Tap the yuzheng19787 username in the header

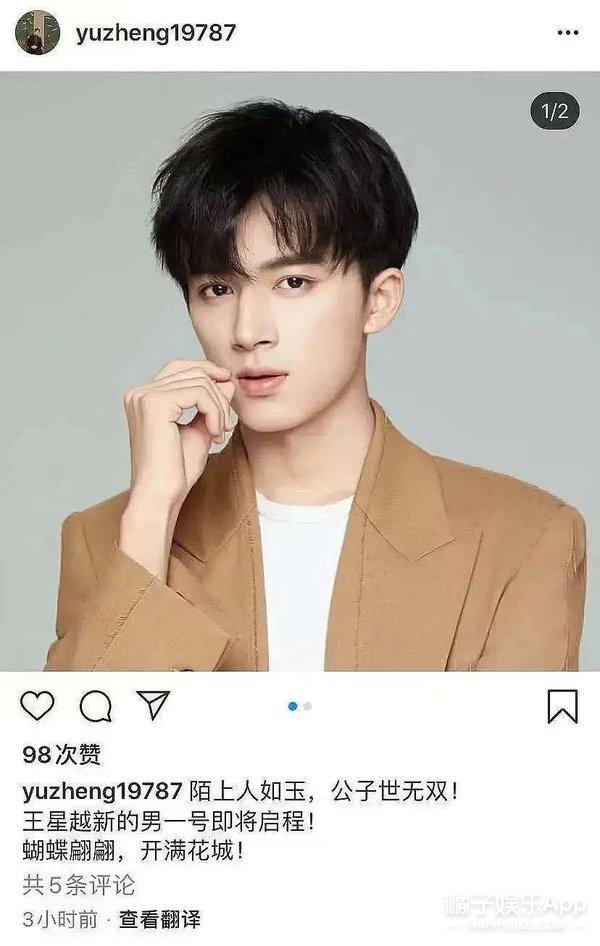[156, 33]
